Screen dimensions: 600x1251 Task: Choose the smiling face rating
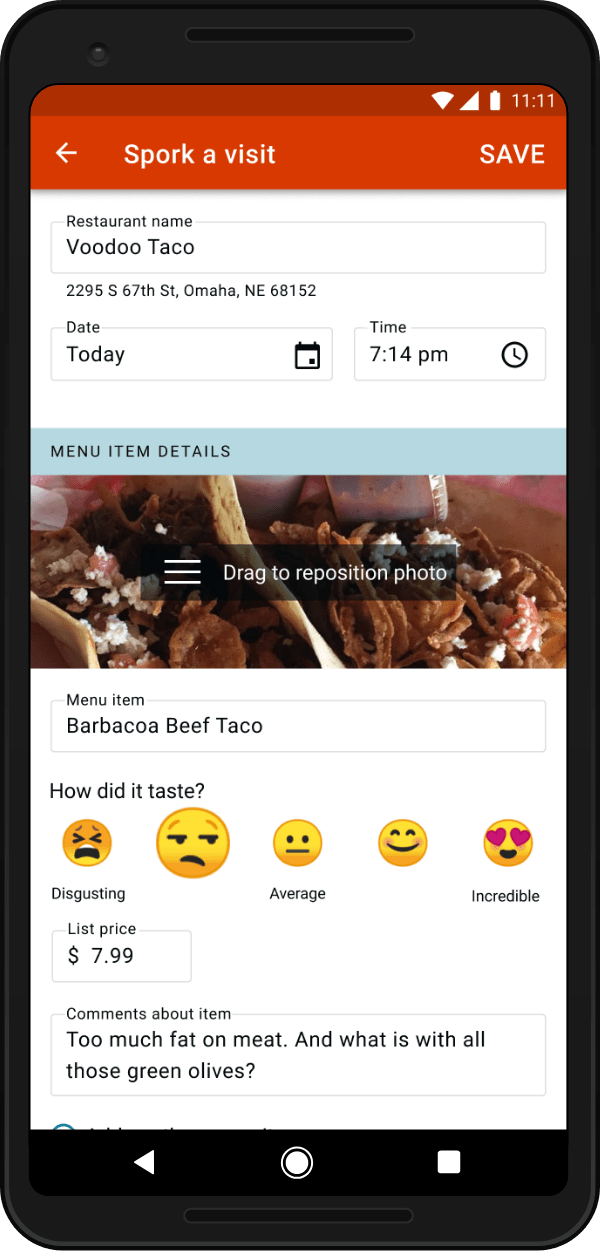pos(402,843)
